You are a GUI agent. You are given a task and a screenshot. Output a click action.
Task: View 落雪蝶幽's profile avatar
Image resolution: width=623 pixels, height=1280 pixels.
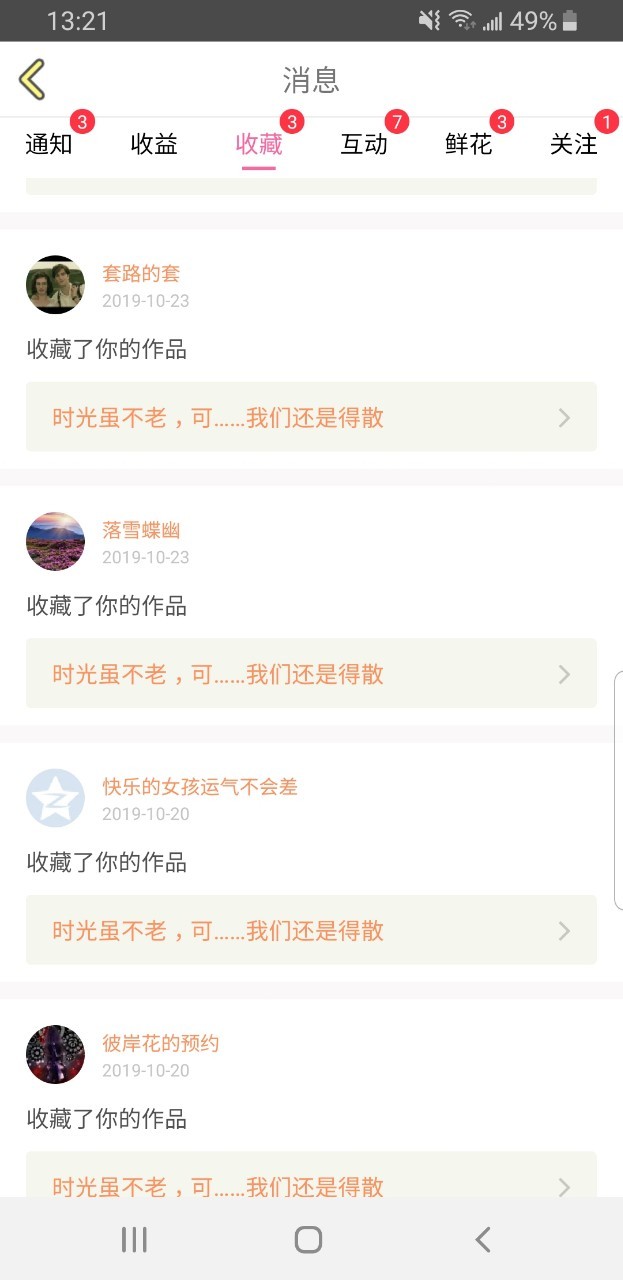[x=55, y=542]
